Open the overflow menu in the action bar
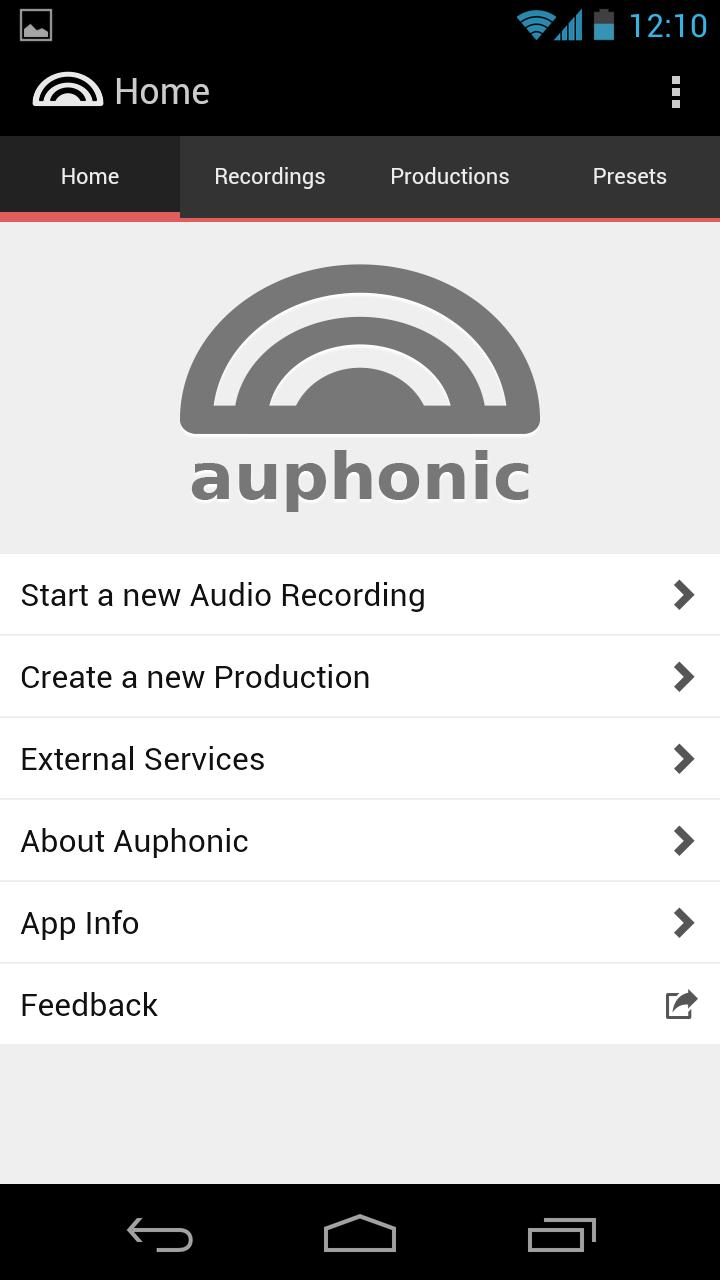This screenshot has height=1280, width=720. pyautogui.click(x=676, y=91)
